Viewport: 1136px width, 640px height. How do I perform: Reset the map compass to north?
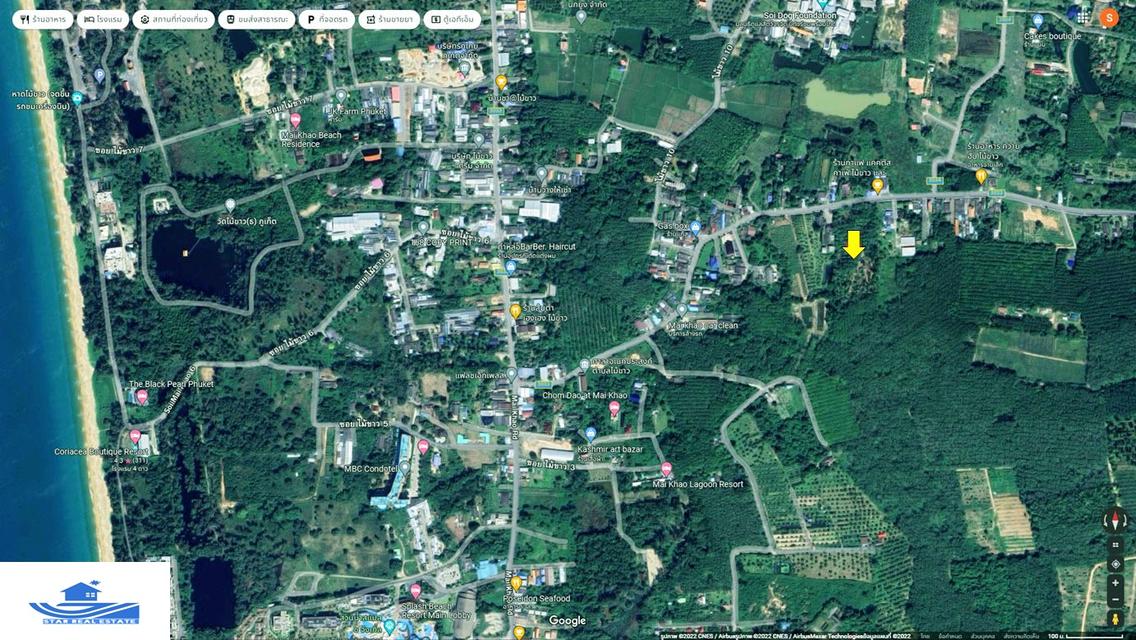tap(1115, 520)
